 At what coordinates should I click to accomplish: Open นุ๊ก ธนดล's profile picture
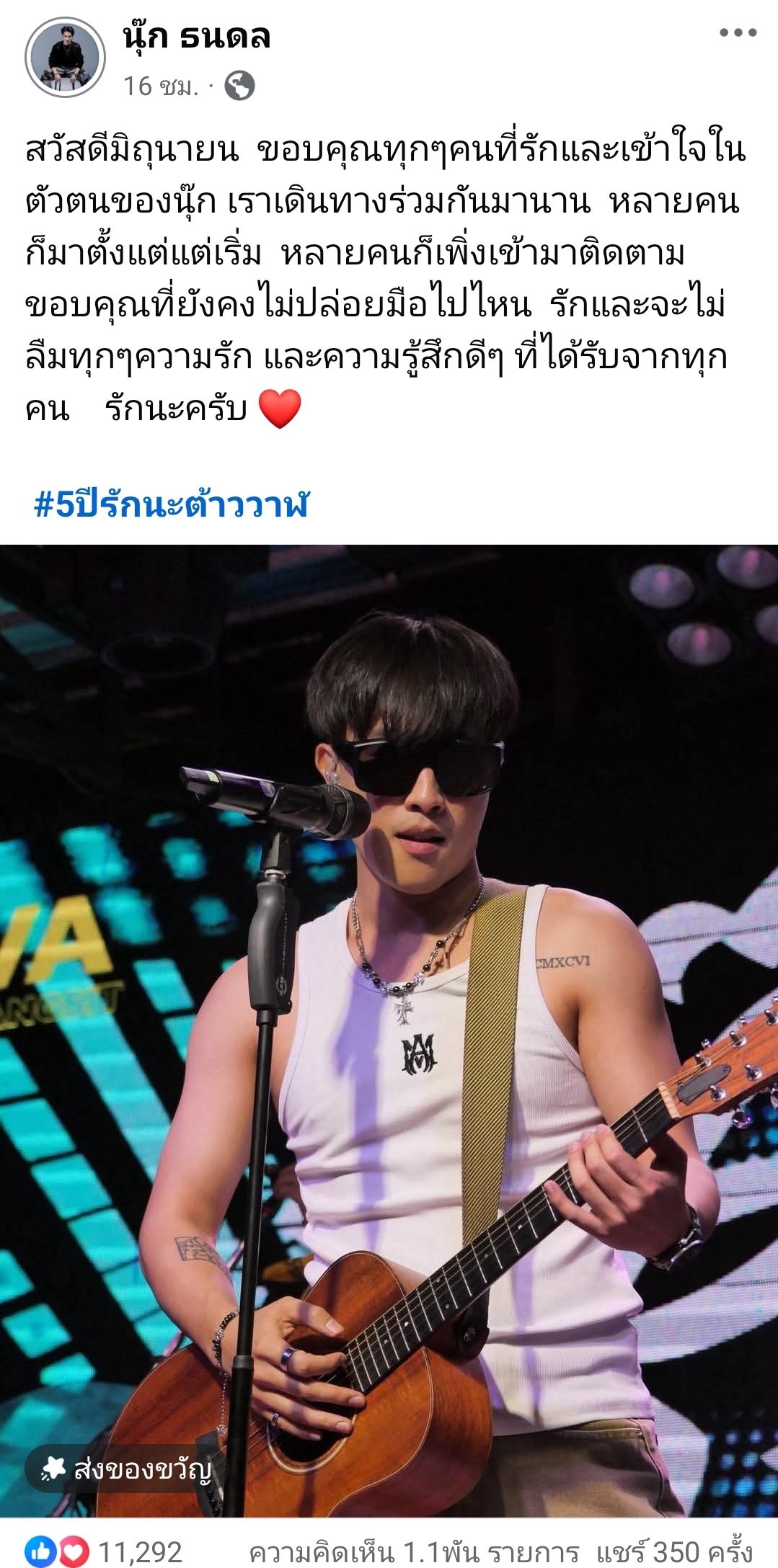click(65, 58)
